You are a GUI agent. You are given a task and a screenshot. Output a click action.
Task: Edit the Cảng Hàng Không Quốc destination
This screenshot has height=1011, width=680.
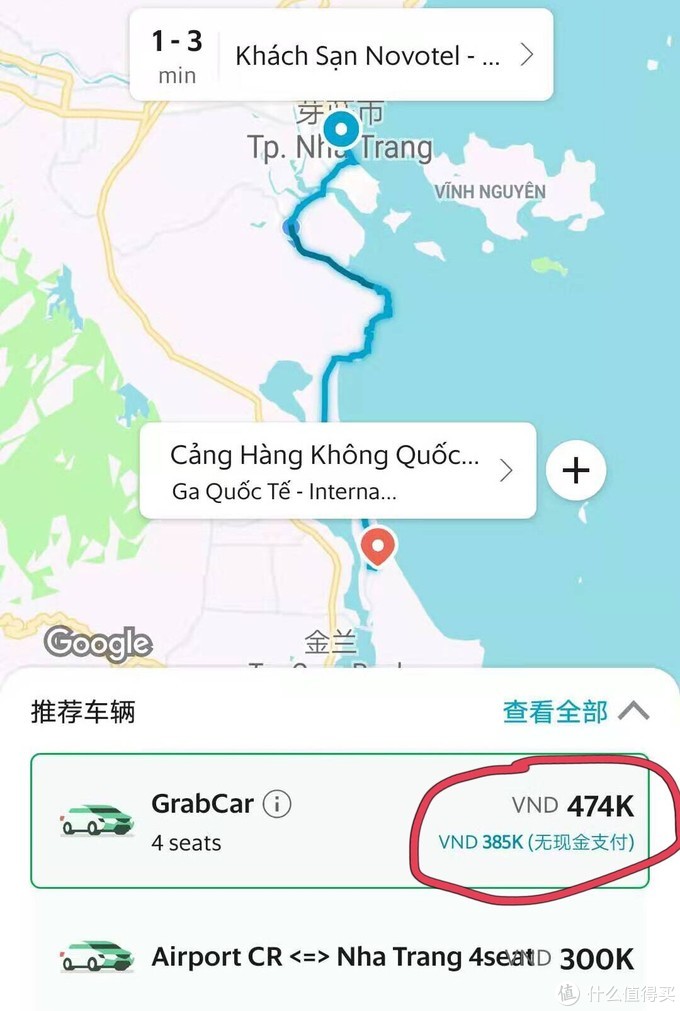pos(337,471)
